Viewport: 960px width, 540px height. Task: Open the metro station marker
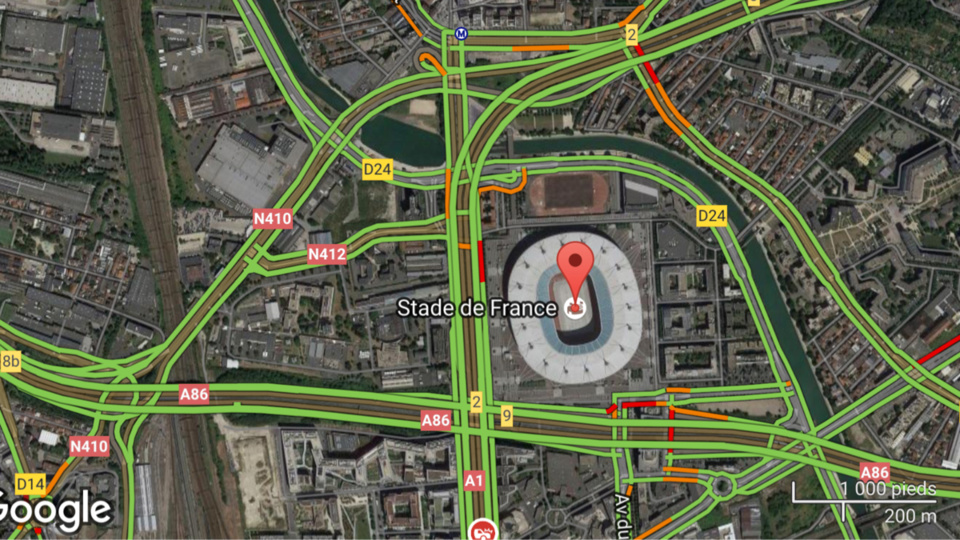click(461, 32)
